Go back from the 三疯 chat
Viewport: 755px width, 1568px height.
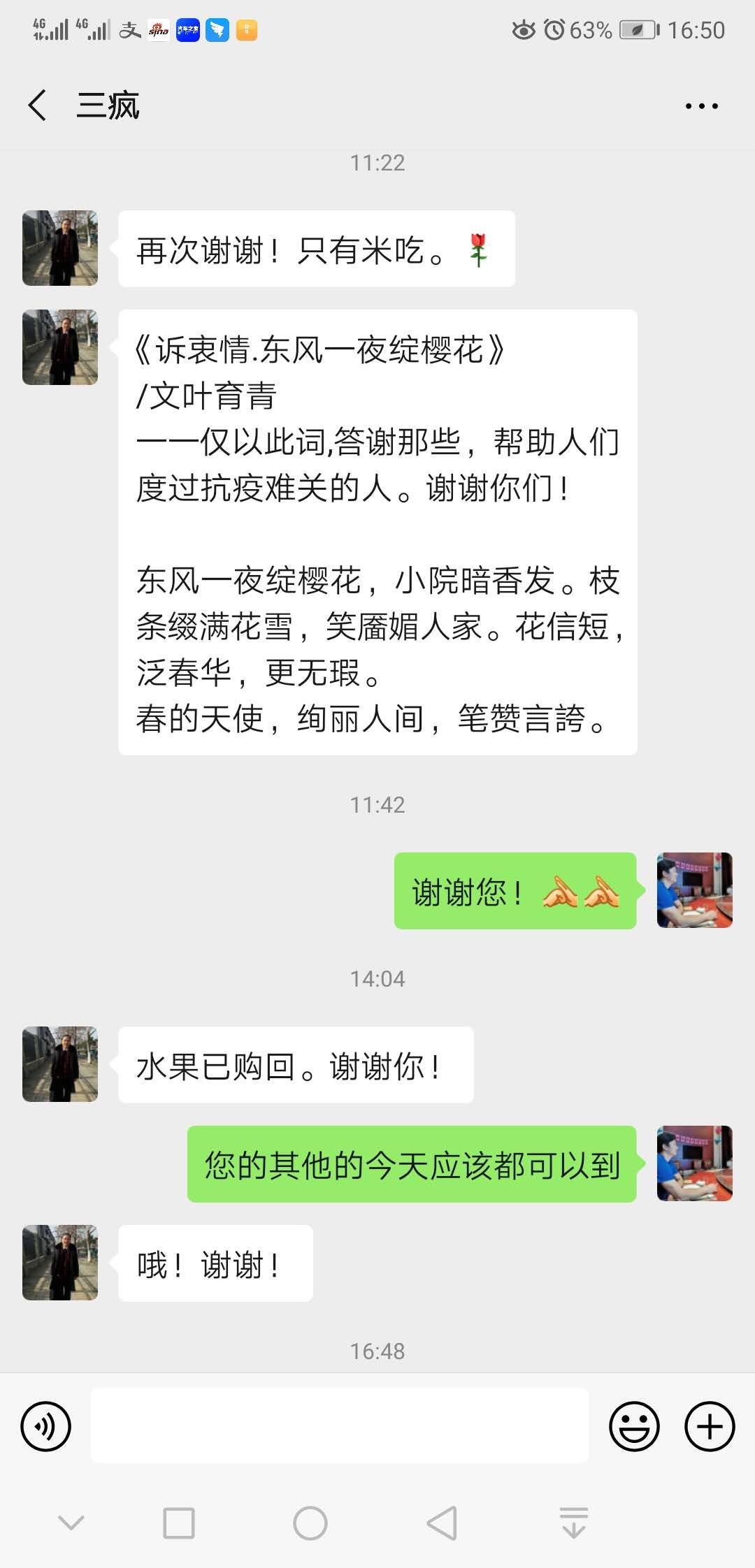[38, 106]
